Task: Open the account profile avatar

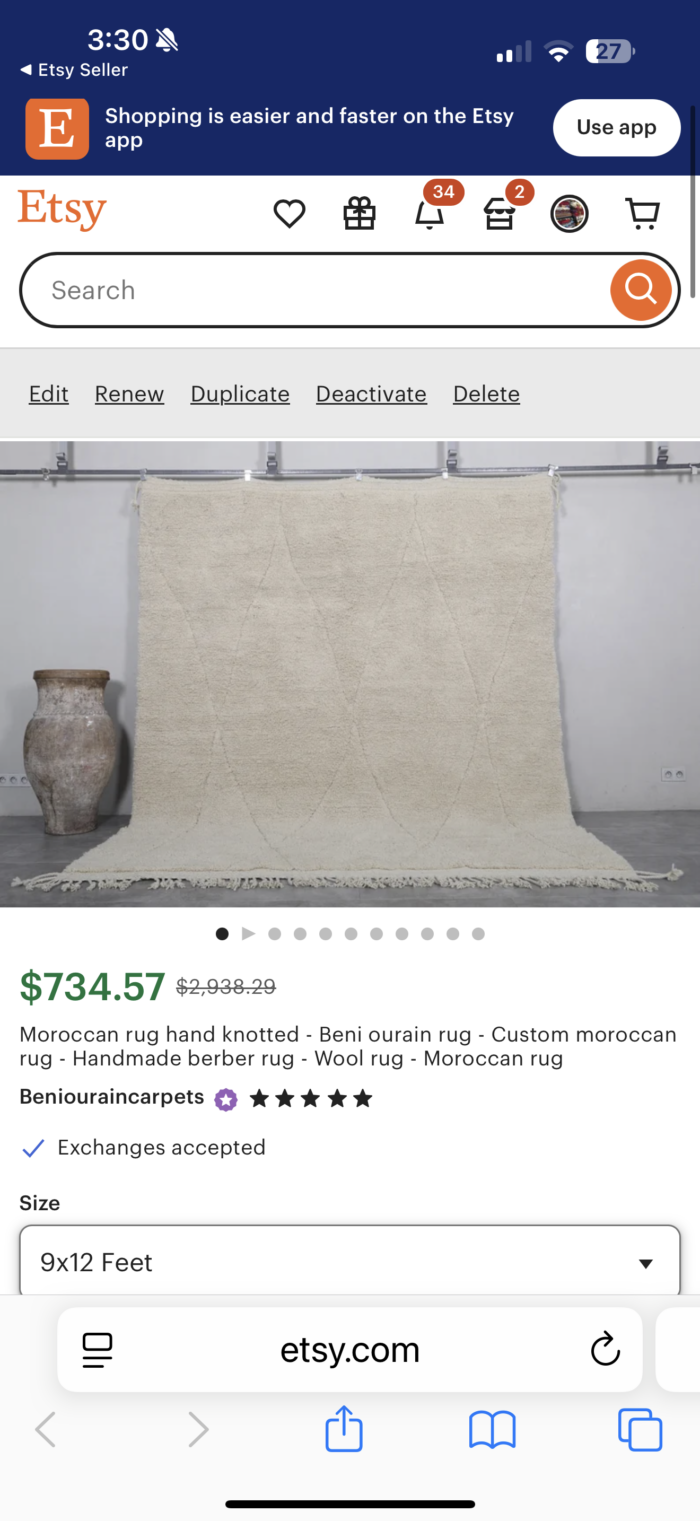Action: 570,214
